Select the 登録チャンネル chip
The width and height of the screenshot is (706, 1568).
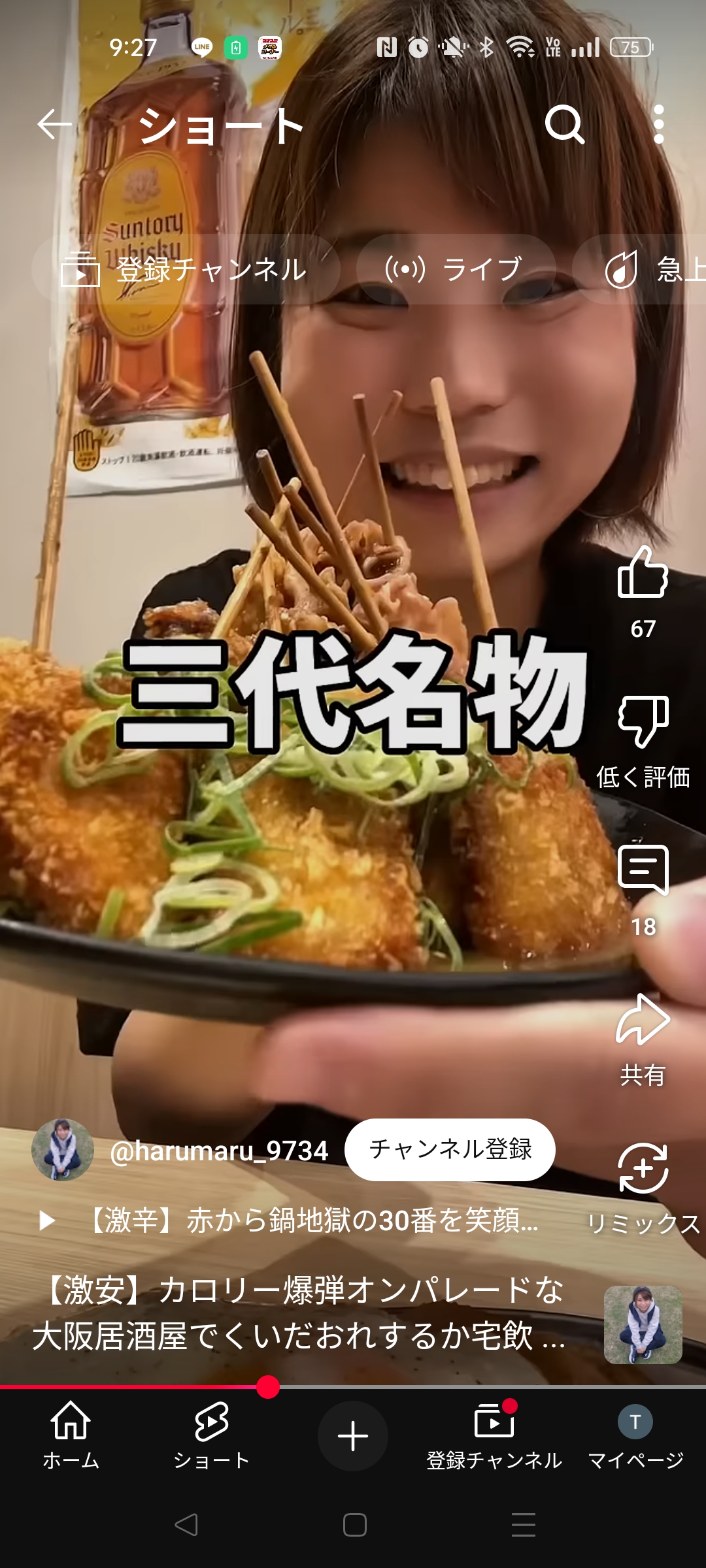click(186, 269)
